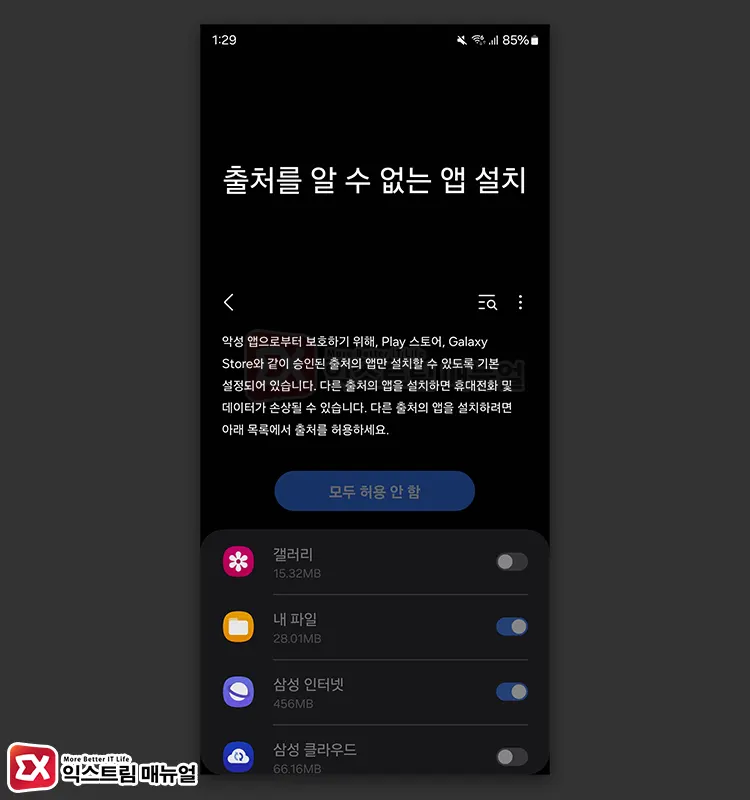This screenshot has width=750, height=800.
Task: Go back using the arrow icon
Action: pyautogui.click(x=229, y=302)
